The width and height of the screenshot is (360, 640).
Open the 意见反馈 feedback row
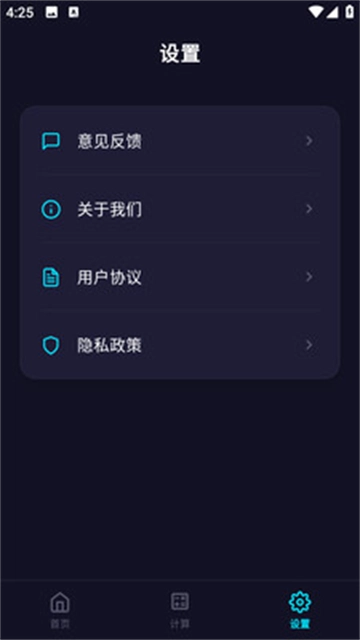pyautogui.click(x=180, y=141)
